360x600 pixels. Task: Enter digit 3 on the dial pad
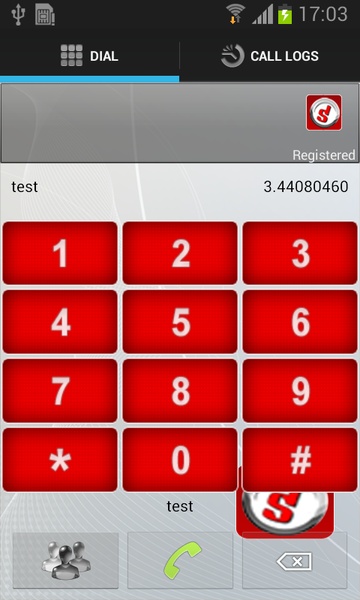tap(300, 253)
